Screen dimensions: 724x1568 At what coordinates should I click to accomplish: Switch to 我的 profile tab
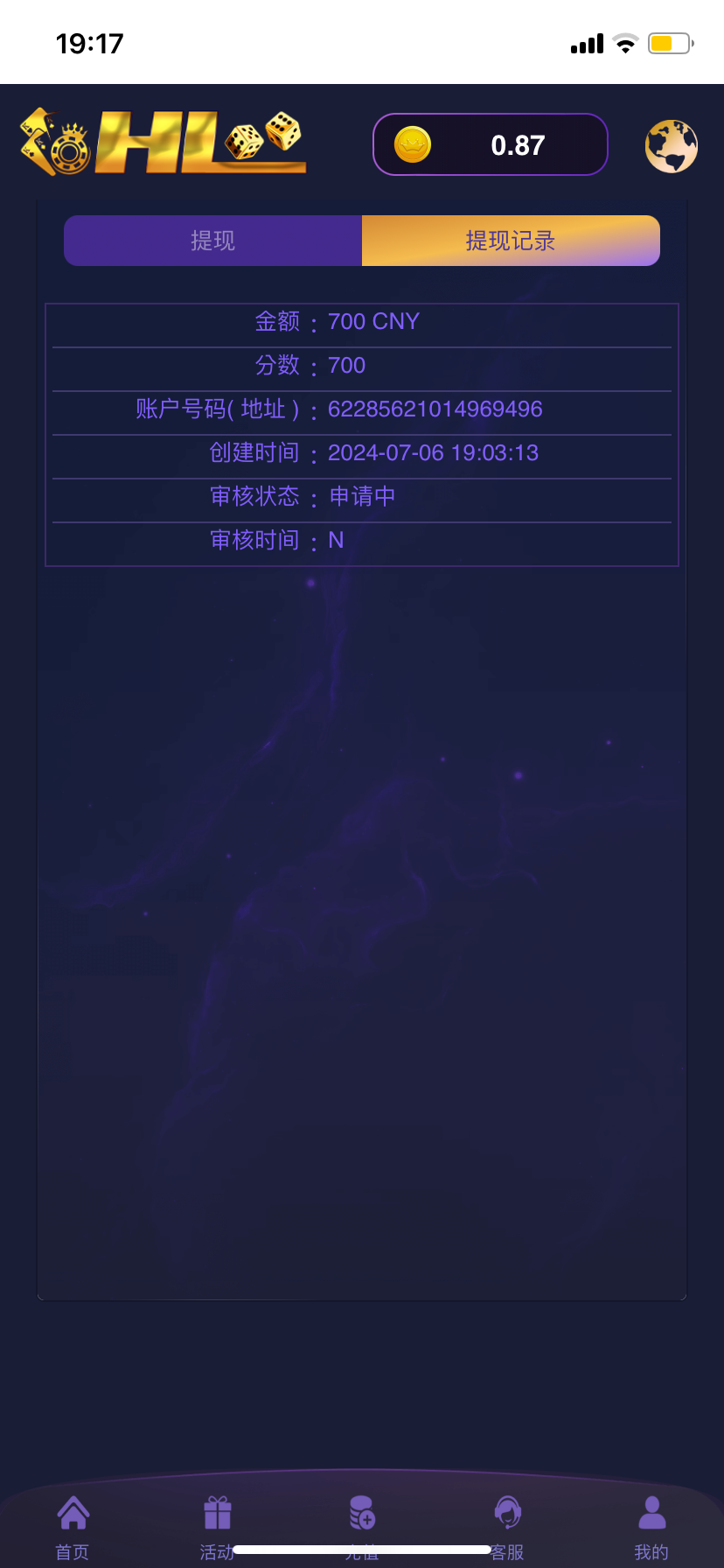pos(651,1526)
